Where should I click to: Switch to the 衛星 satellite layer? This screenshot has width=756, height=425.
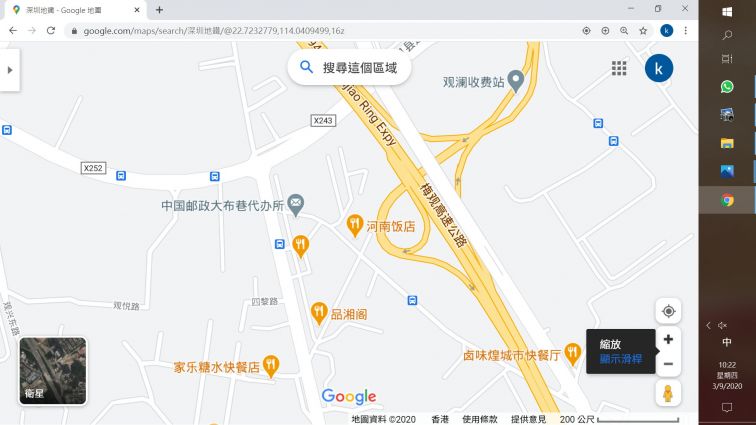pyautogui.click(x=53, y=370)
